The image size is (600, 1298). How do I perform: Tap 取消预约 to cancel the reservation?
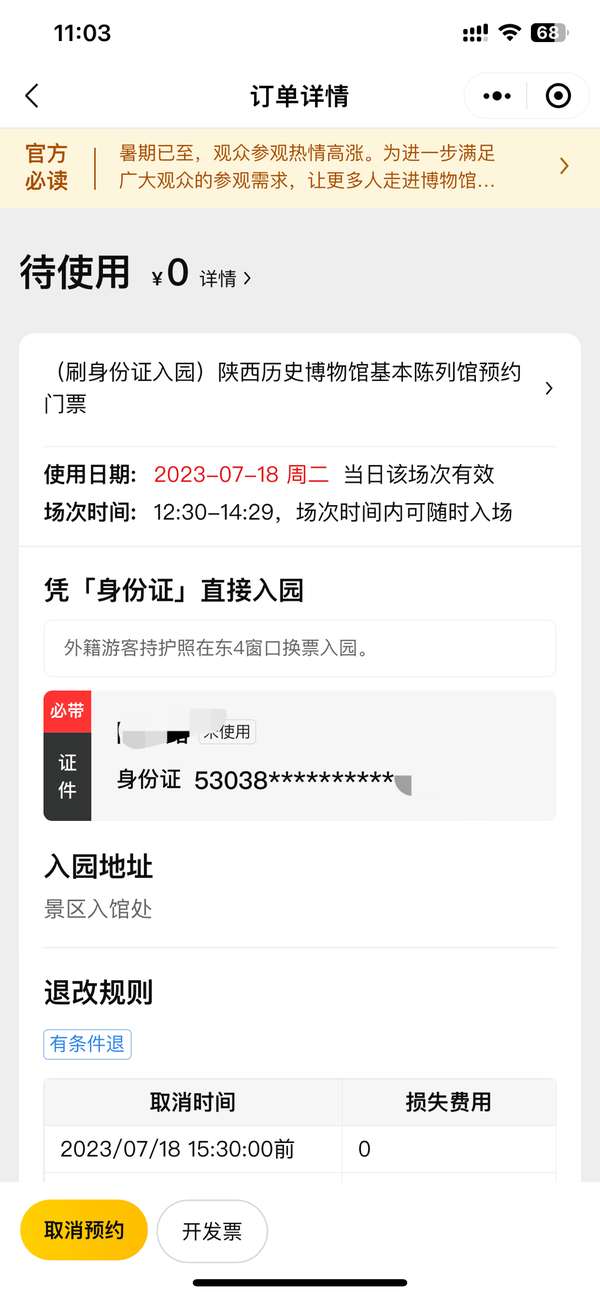coord(84,1230)
